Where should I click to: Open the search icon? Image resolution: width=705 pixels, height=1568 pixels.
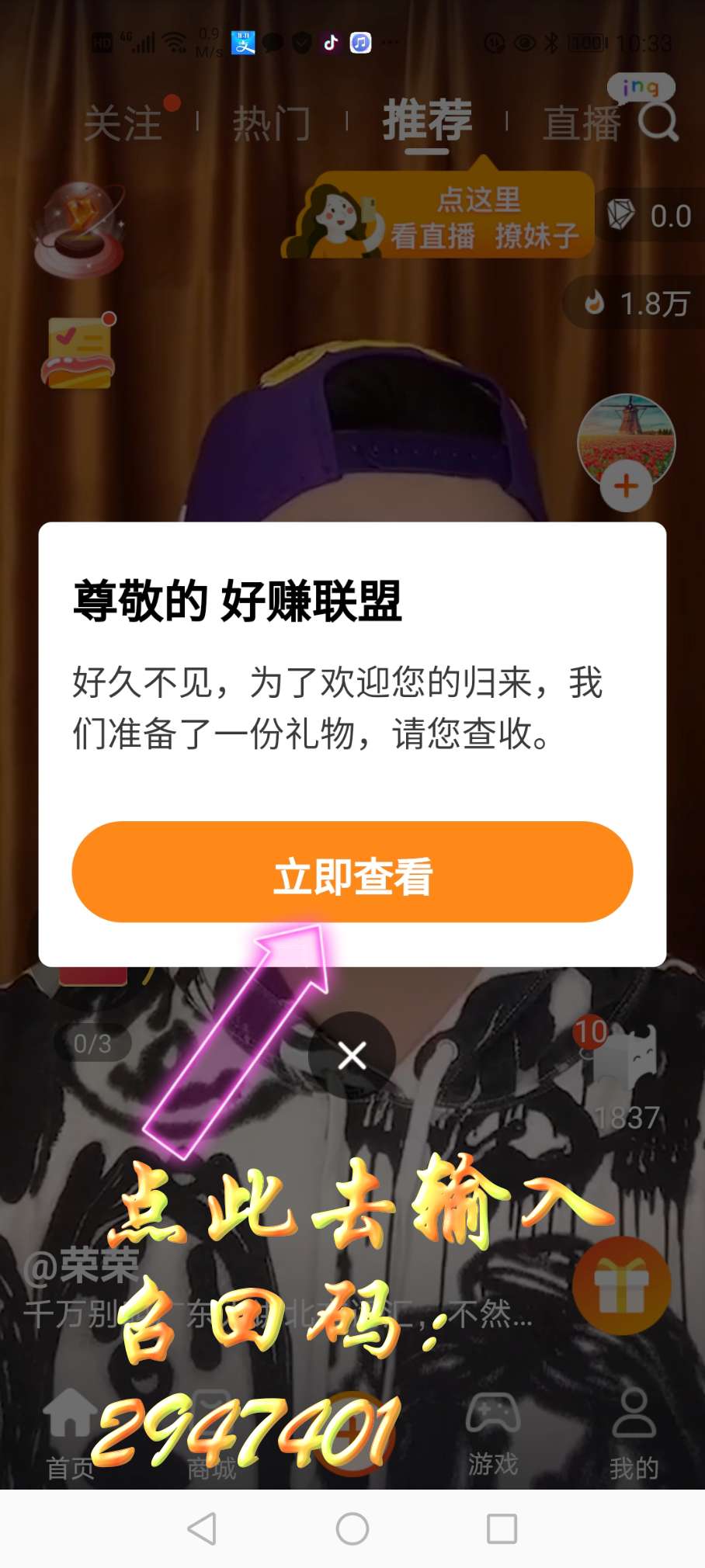660,121
